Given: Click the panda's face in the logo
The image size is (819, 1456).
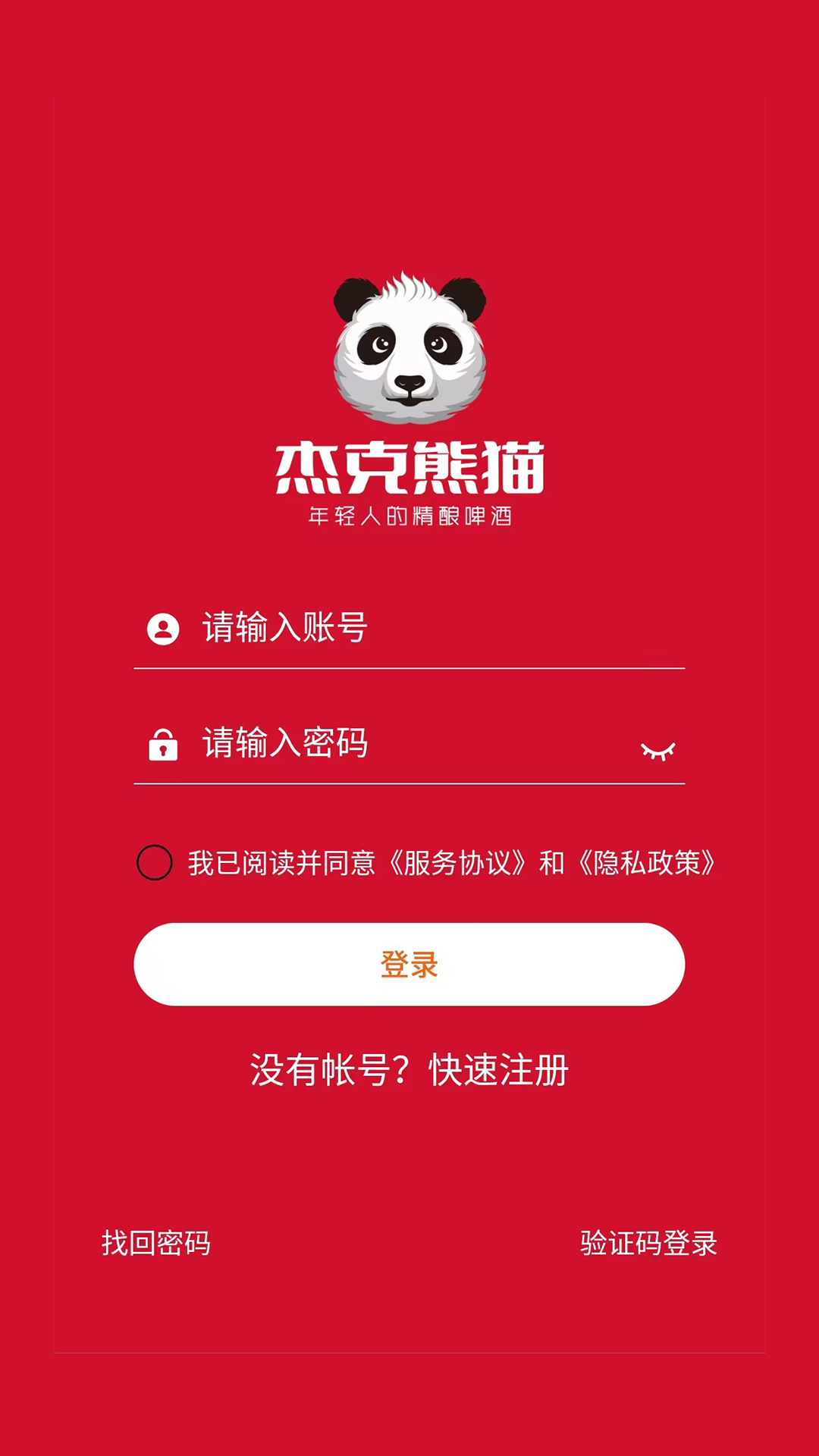Looking at the screenshot, I should [409, 356].
